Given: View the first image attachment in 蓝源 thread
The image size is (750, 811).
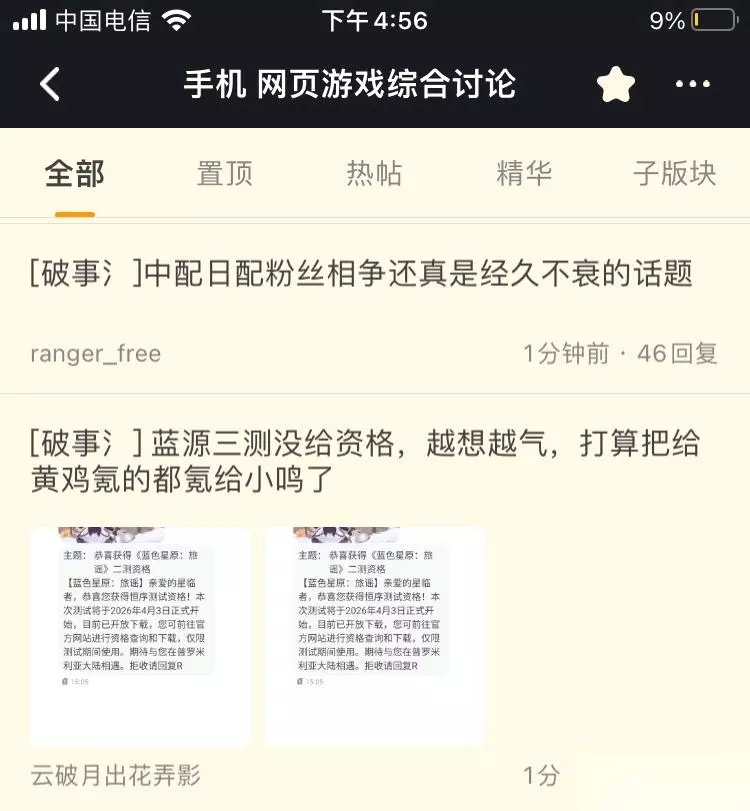Looking at the screenshot, I should [x=140, y=636].
